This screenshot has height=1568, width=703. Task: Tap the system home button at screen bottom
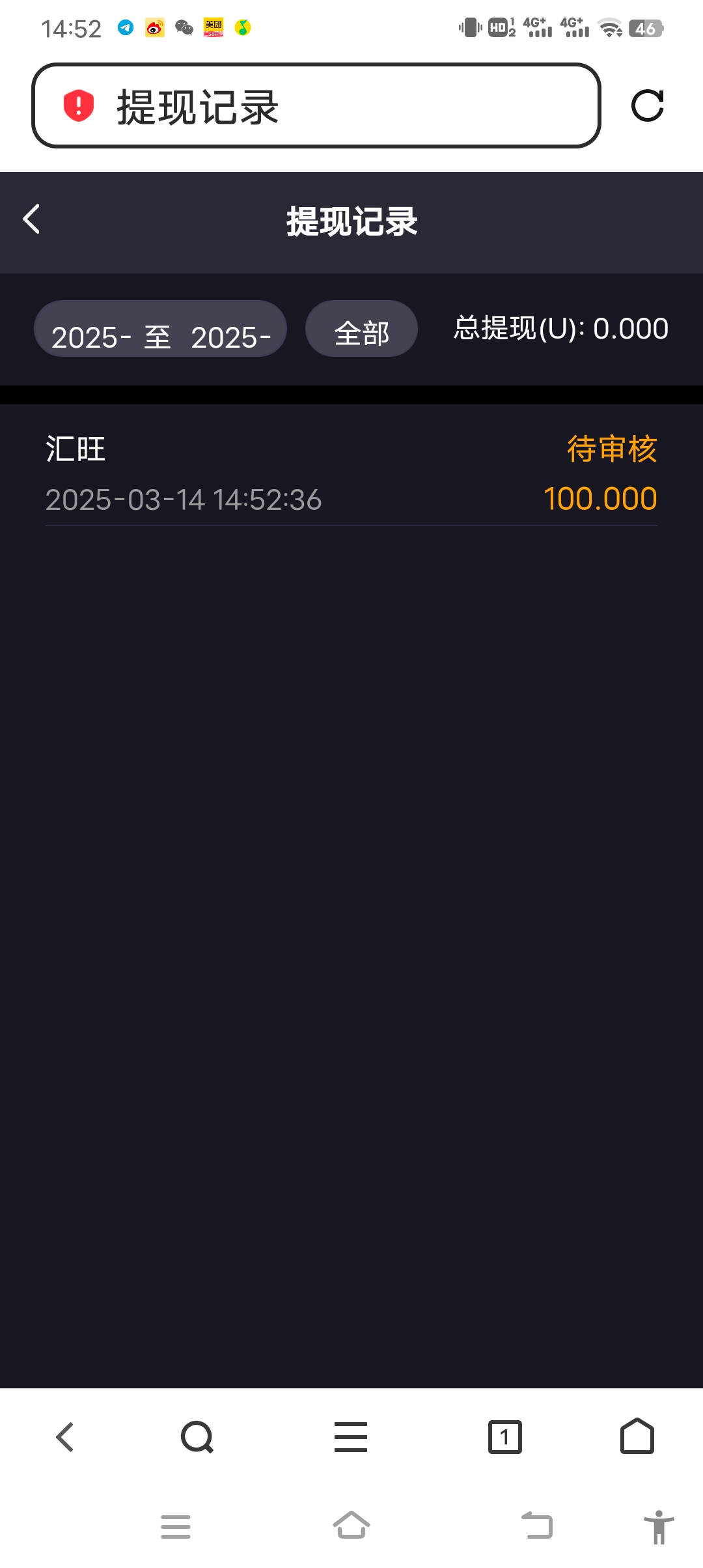351,1527
